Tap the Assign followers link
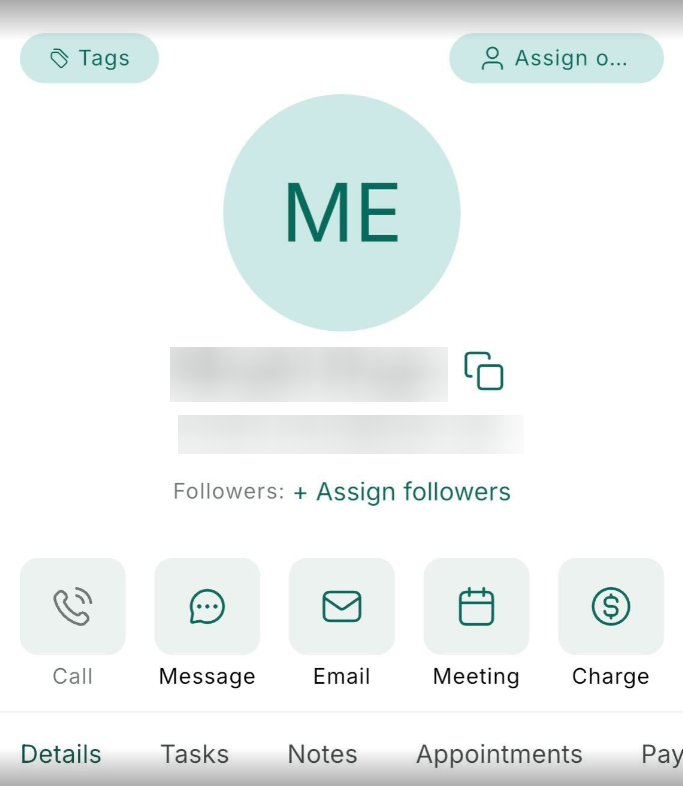Viewport: 683px width, 786px height. 402,492
